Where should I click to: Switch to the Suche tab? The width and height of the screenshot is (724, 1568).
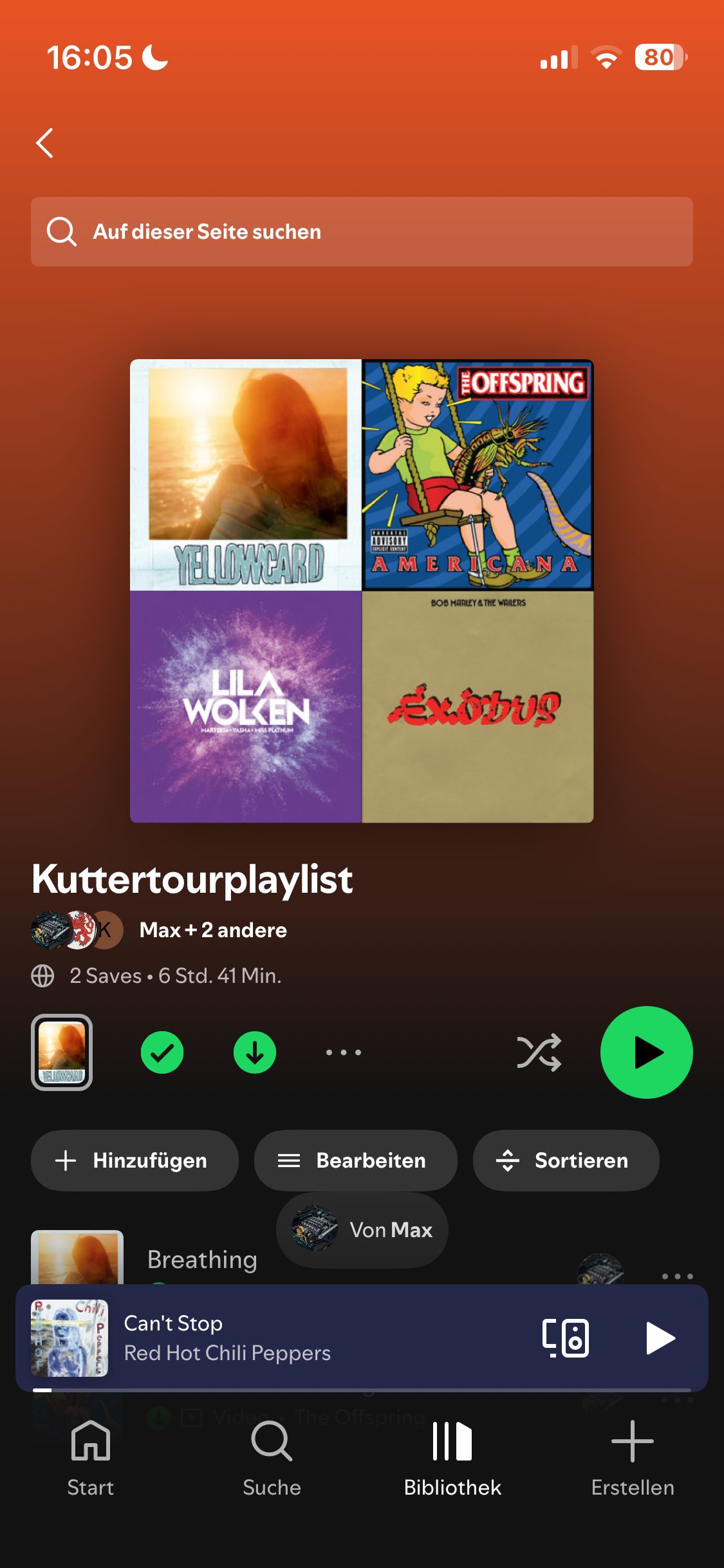pos(272,1459)
